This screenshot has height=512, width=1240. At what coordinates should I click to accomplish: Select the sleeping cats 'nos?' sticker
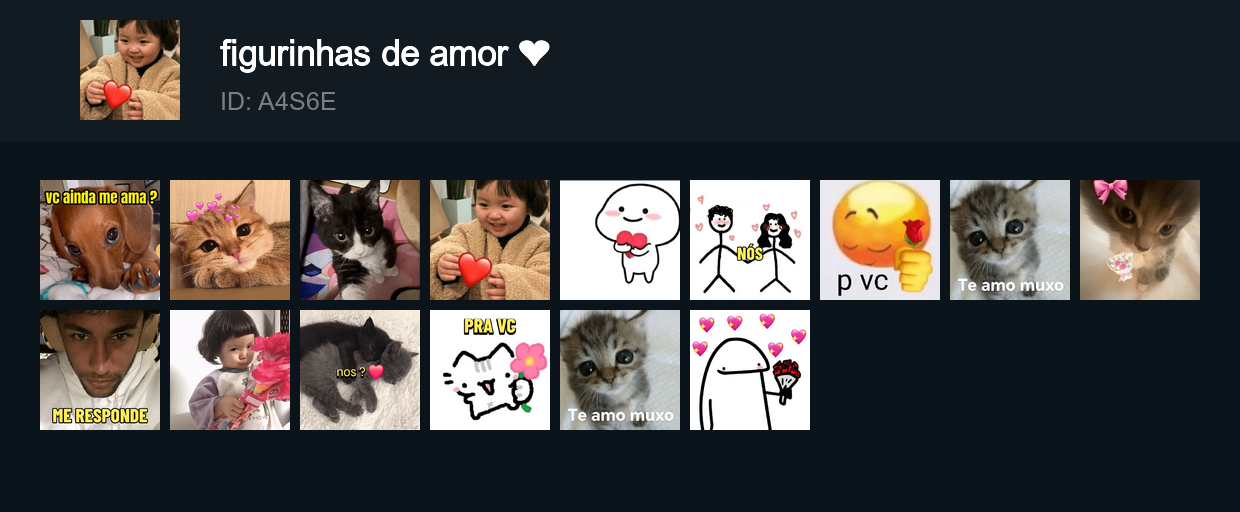click(x=360, y=370)
